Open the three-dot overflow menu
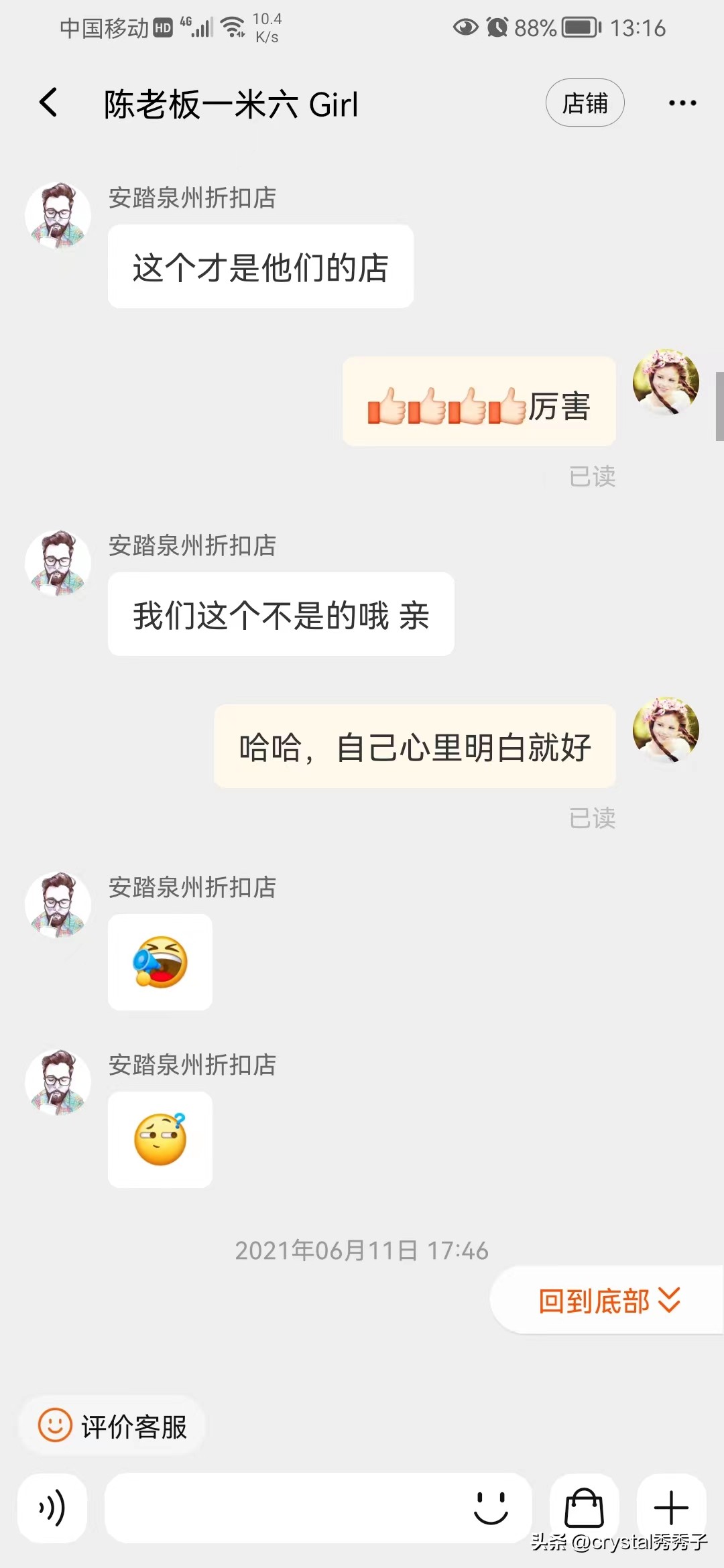The height and width of the screenshot is (1568, 724). 682,104
